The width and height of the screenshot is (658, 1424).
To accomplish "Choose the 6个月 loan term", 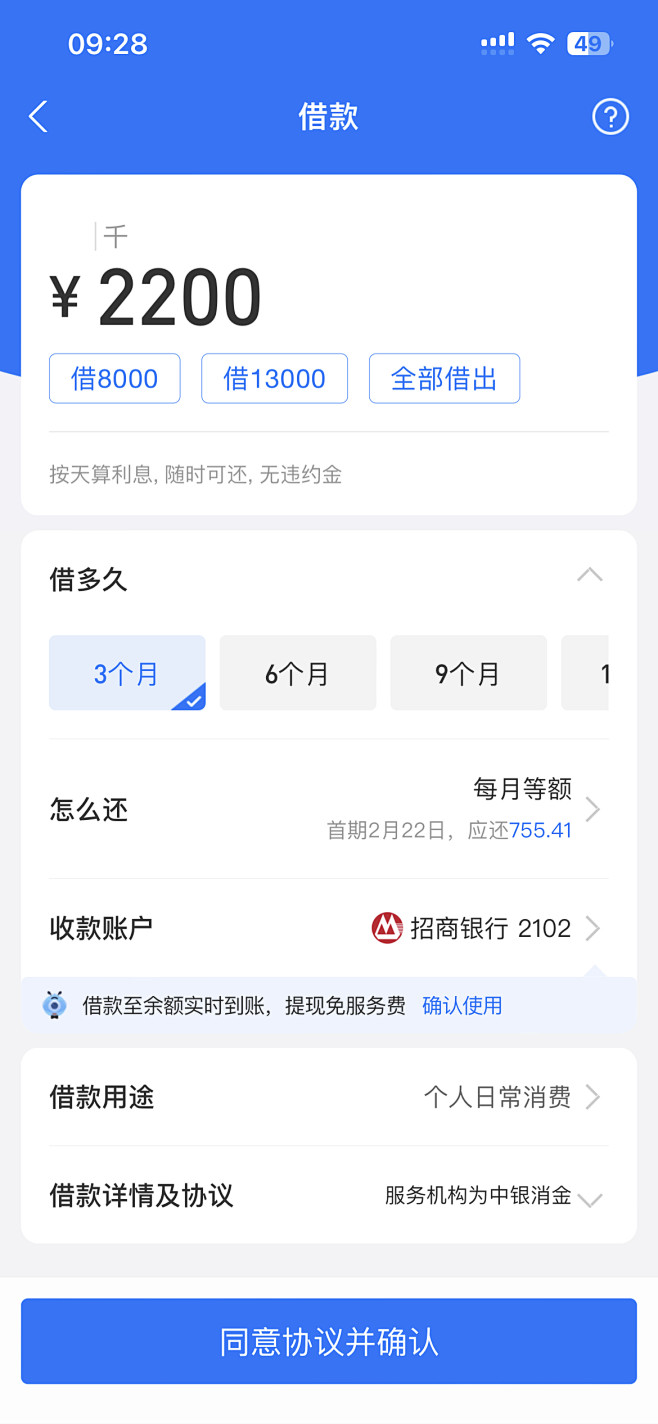I will coord(298,673).
